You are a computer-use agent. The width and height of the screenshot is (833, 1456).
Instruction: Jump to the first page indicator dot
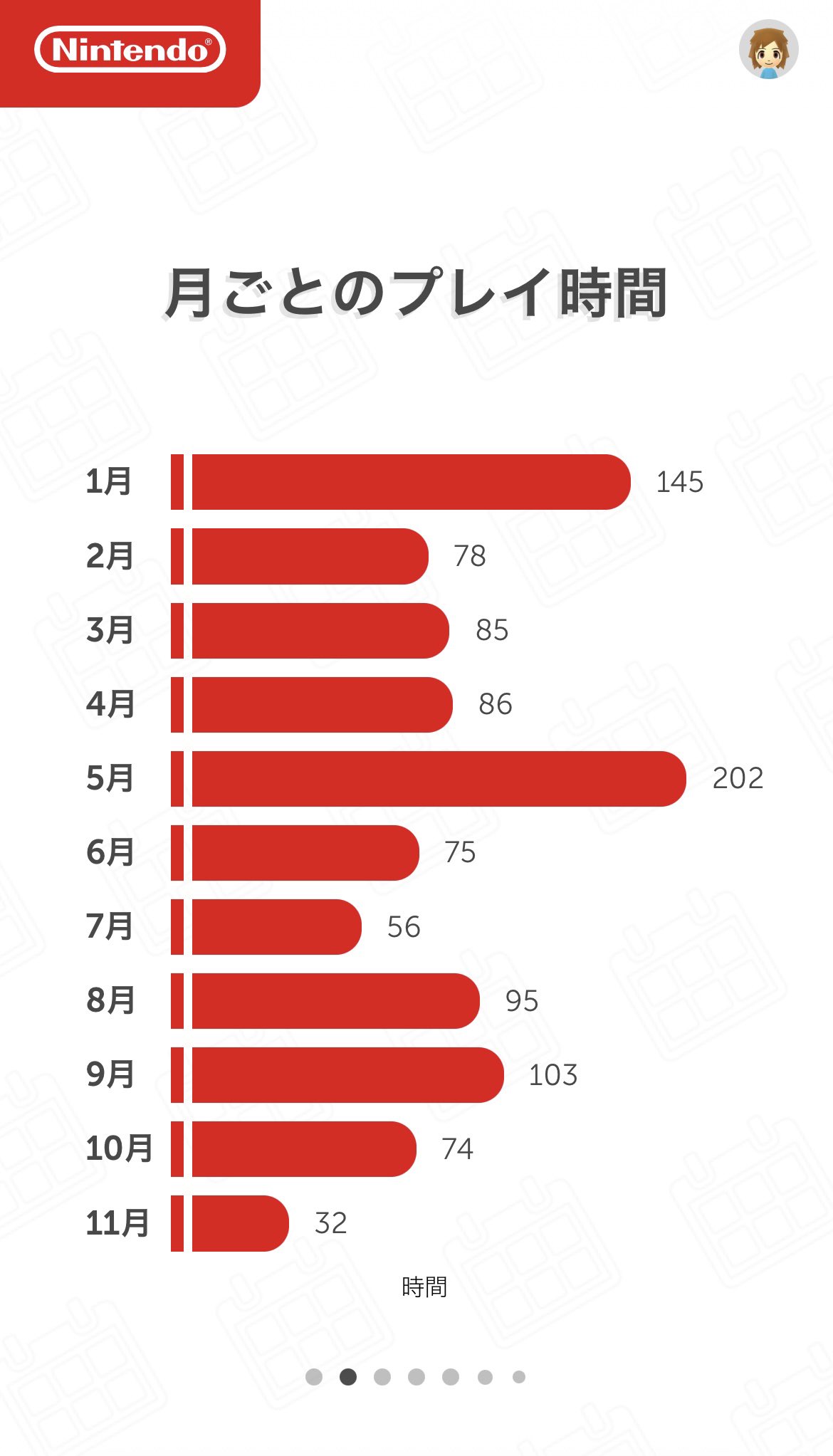point(314,1377)
